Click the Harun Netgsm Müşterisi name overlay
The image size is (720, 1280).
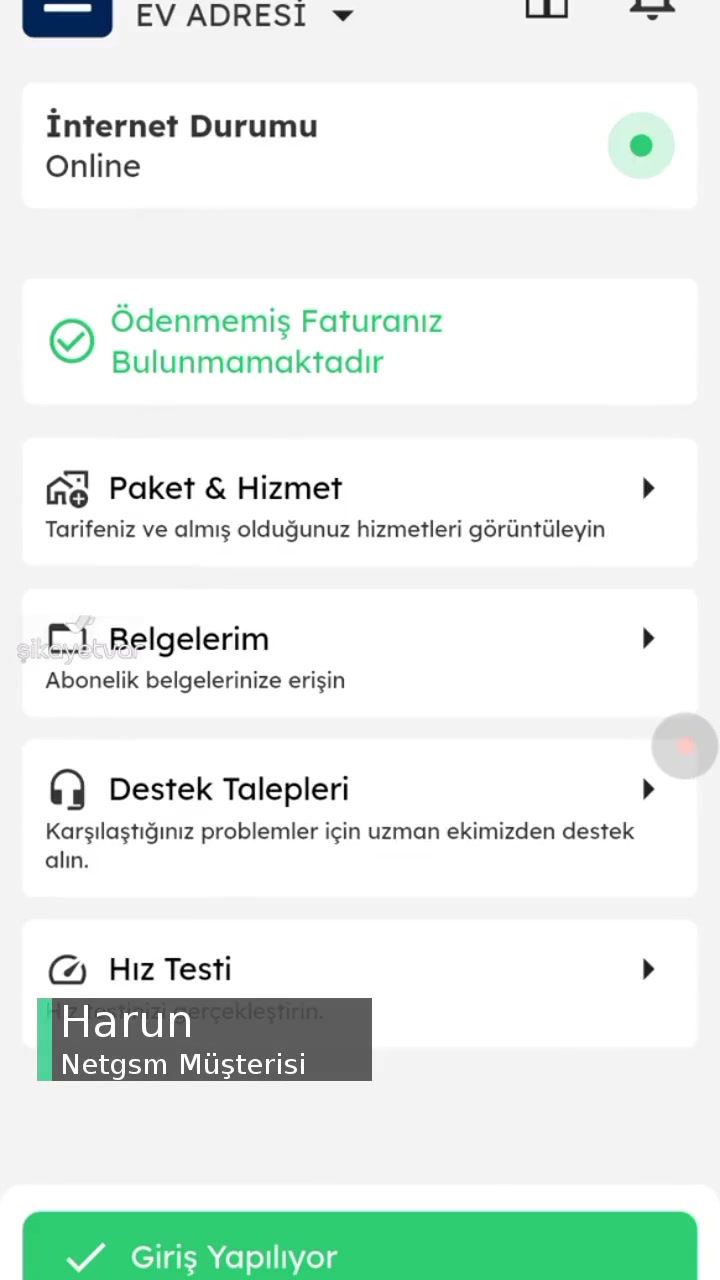[x=204, y=1040]
